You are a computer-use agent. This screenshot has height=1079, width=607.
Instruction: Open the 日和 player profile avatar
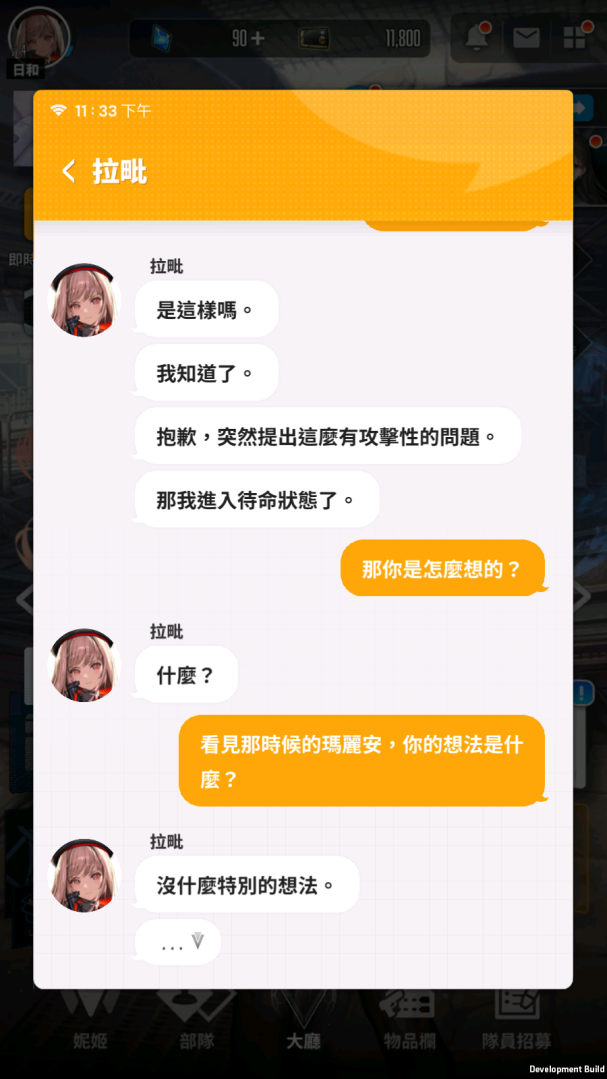[x=38, y=38]
